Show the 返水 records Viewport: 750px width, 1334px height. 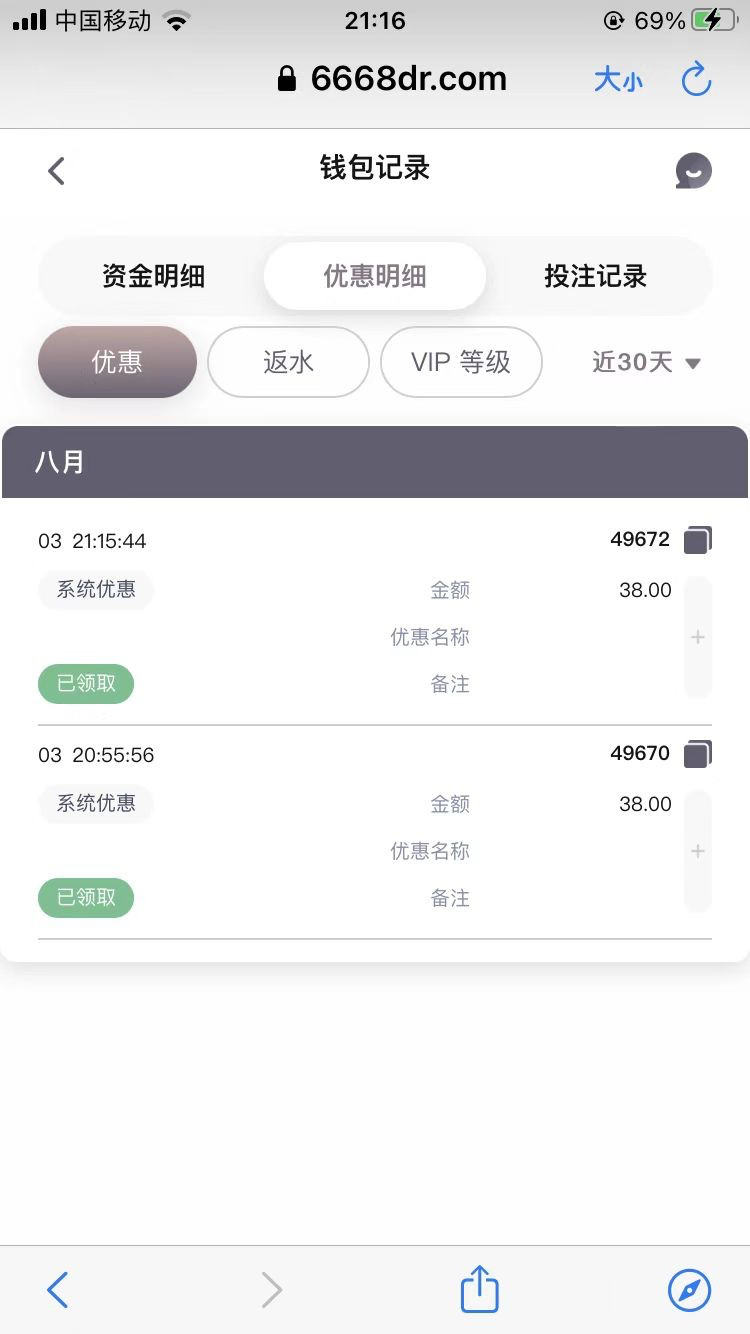pos(288,362)
